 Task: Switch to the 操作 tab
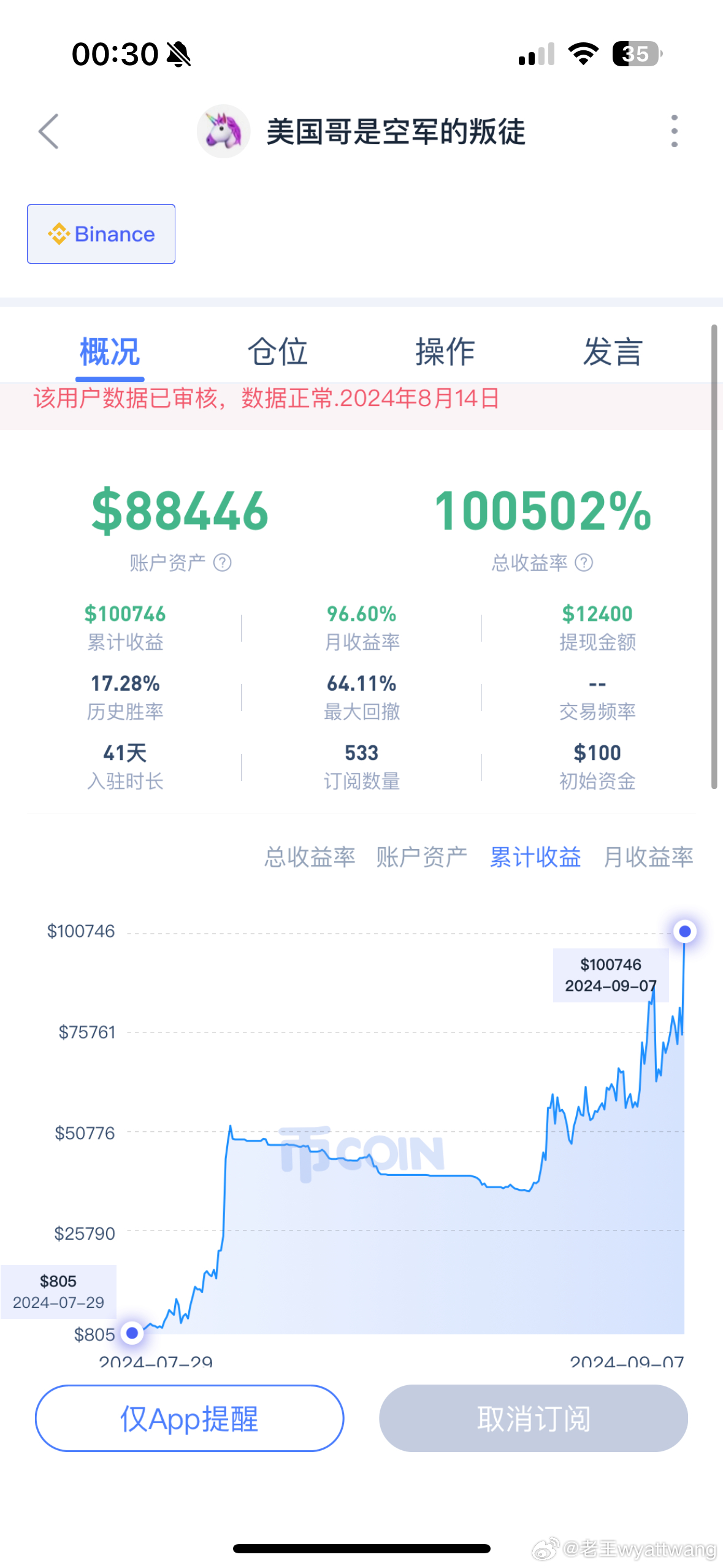click(x=445, y=352)
